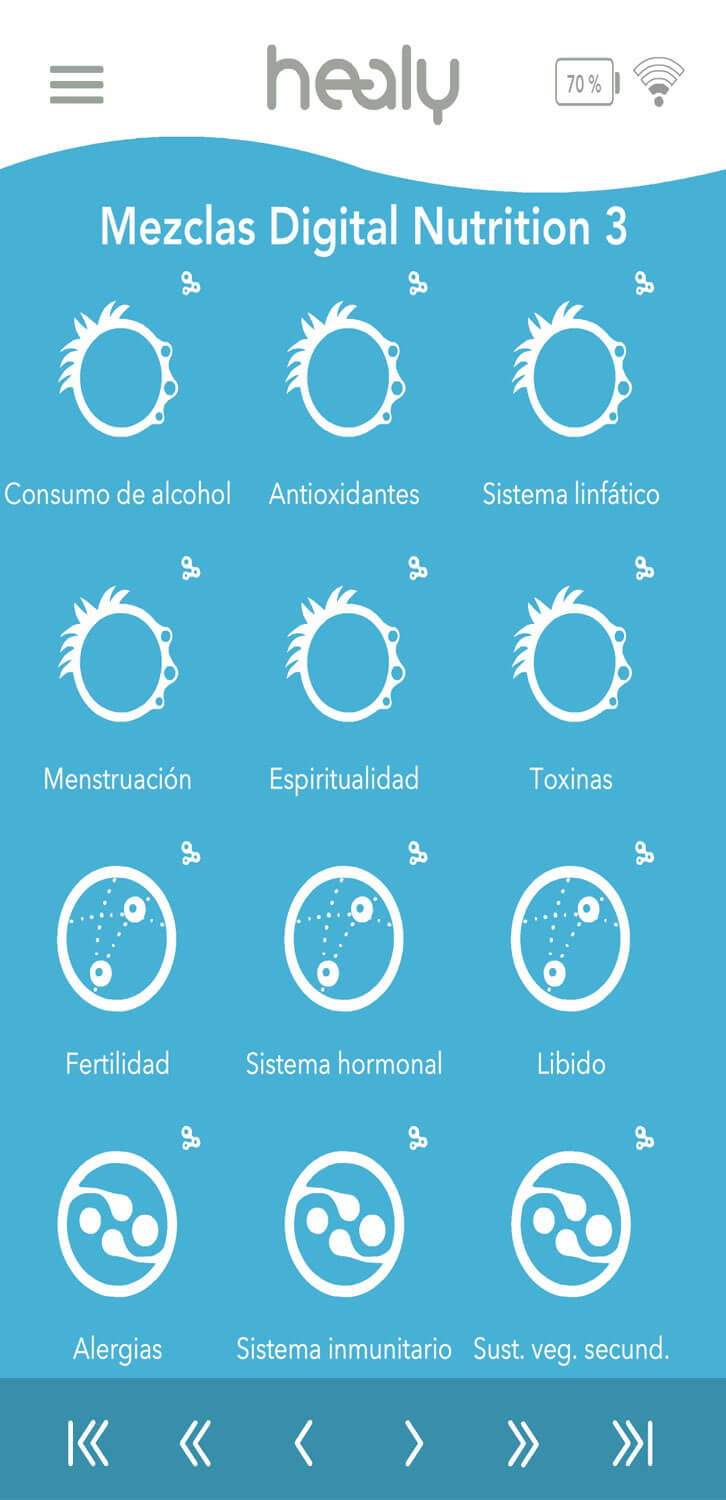Skip forward several pages with the double-right arrow
This screenshot has width=726, height=1500.
pos(522,1443)
